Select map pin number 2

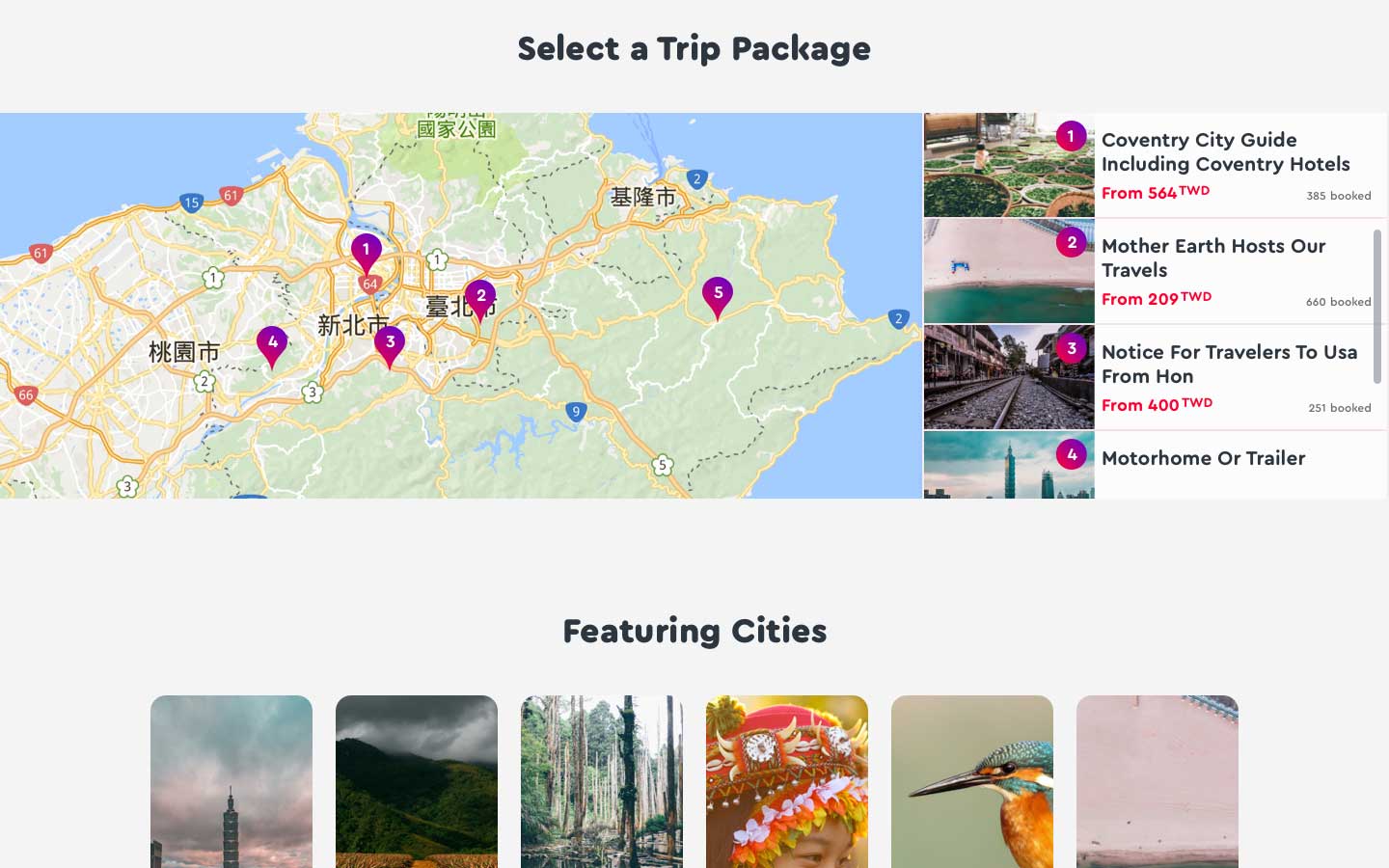coord(480,297)
